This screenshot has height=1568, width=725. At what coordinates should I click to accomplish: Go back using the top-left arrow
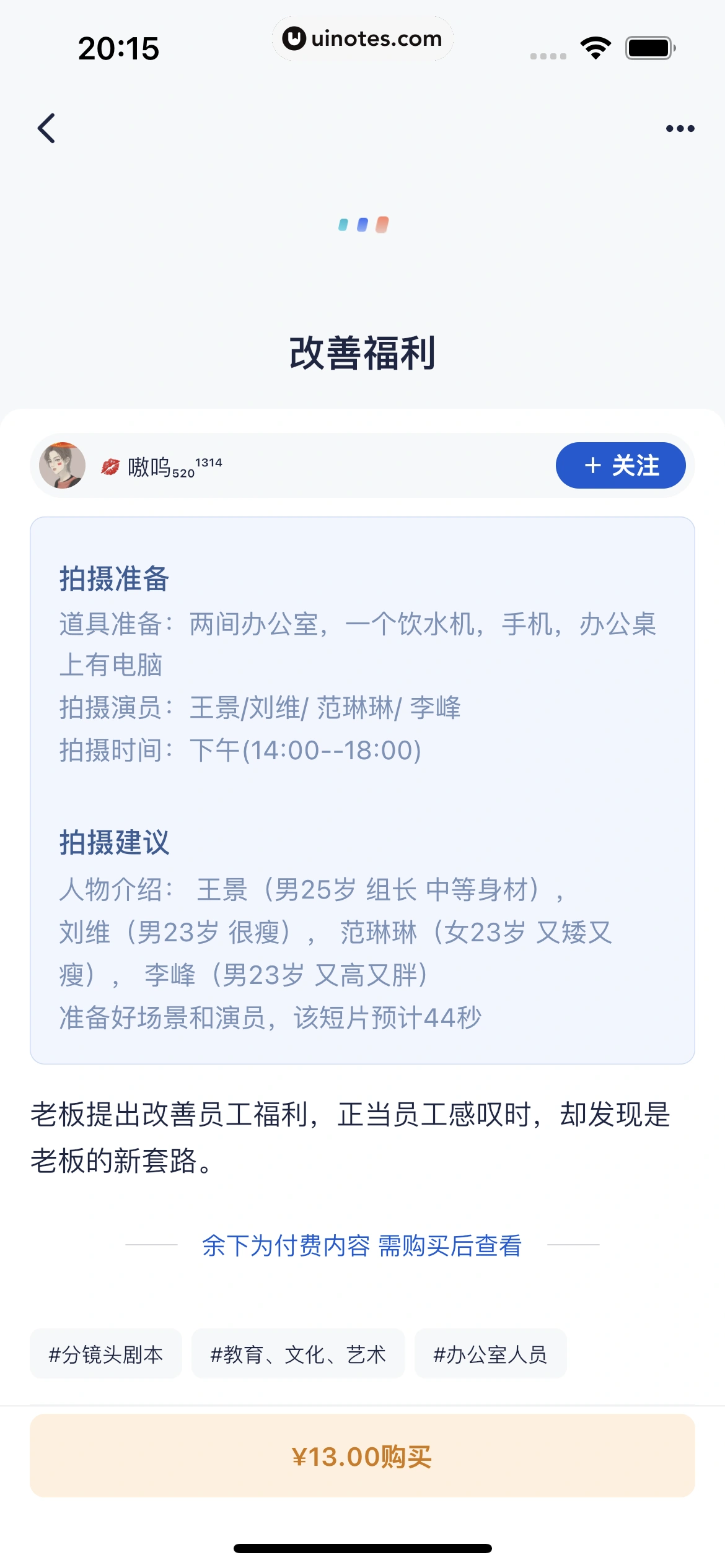pos(46,128)
